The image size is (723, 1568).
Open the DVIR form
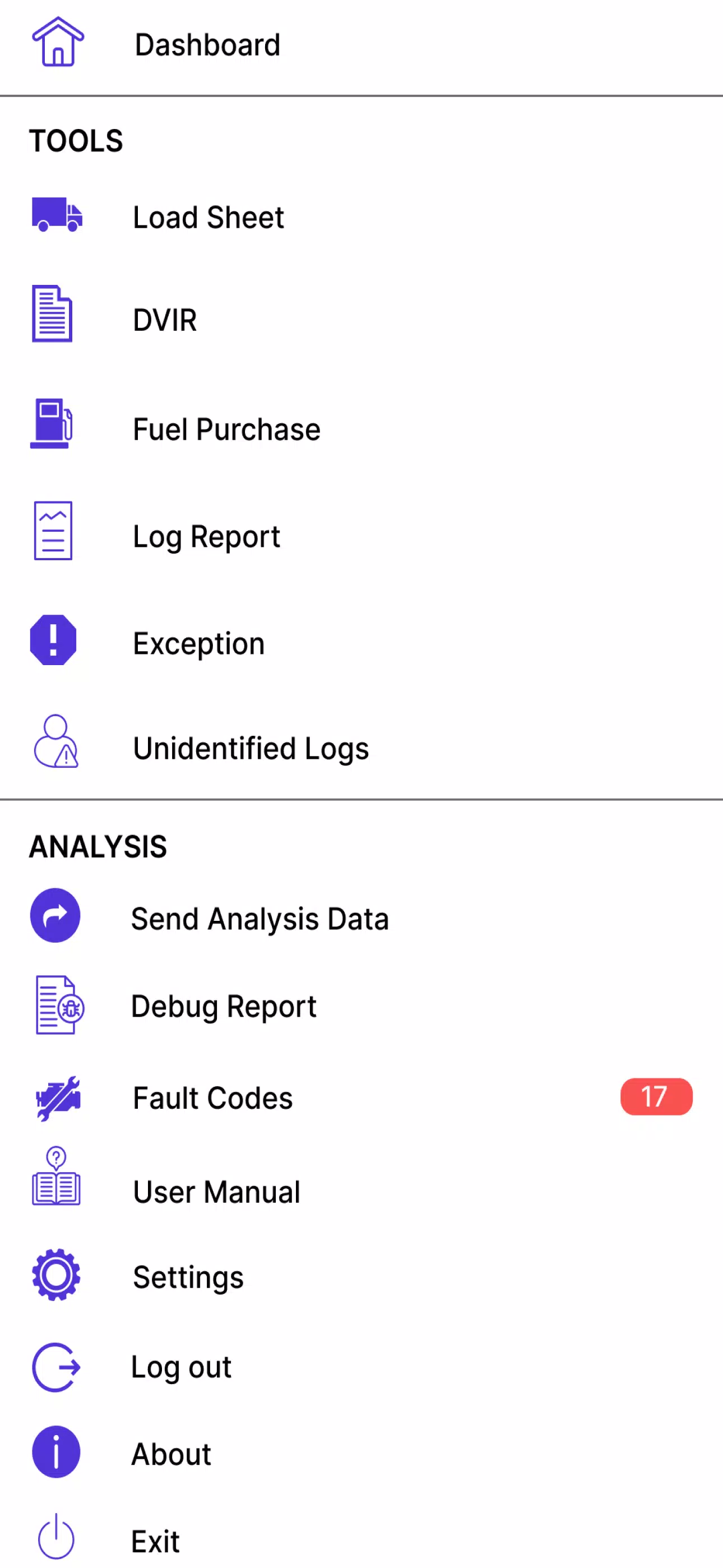click(165, 320)
